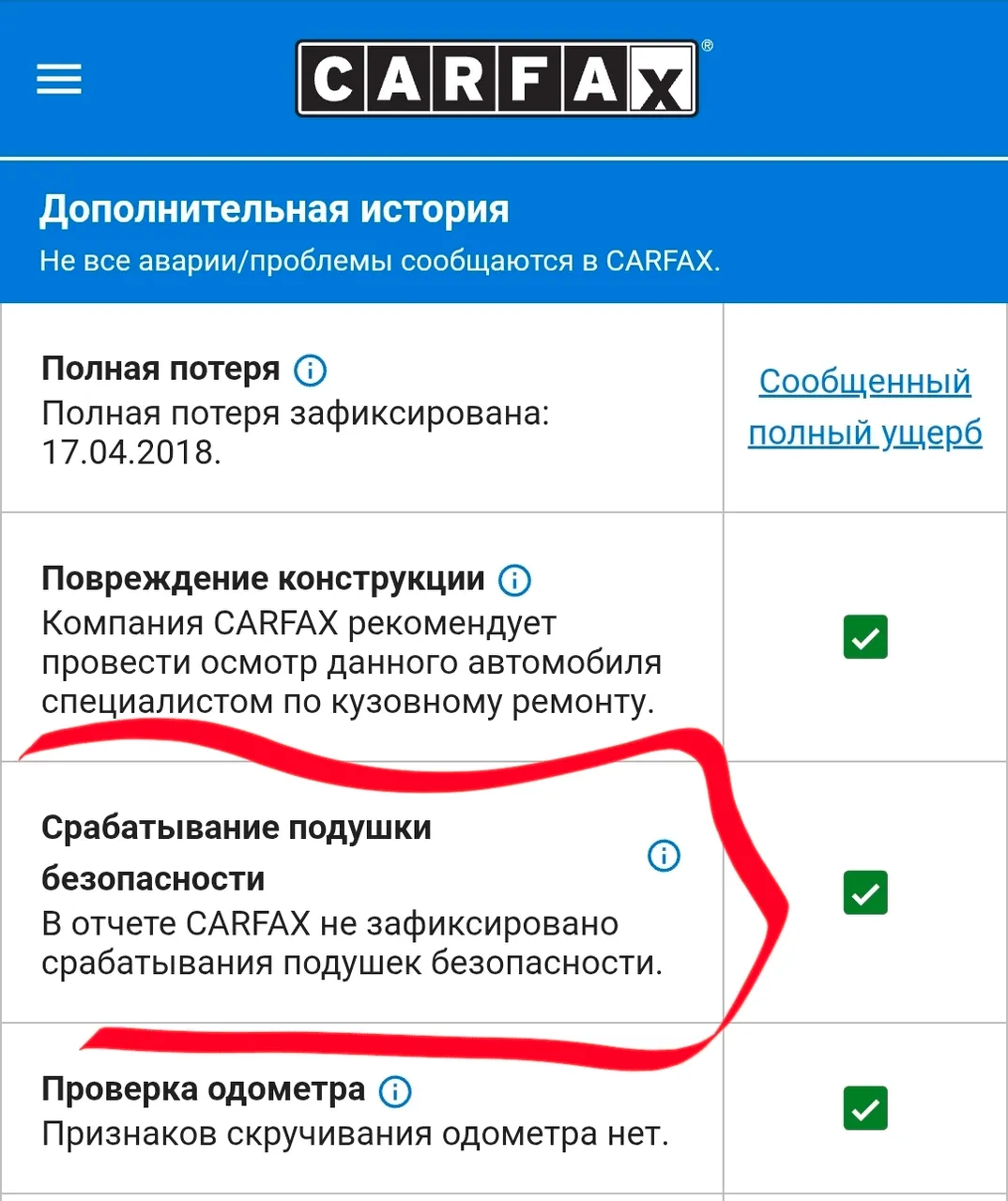This screenshot has width=1008, height=1201.
Task: Show info for Повреждение конструкции
Action: [x=514, y=580]
